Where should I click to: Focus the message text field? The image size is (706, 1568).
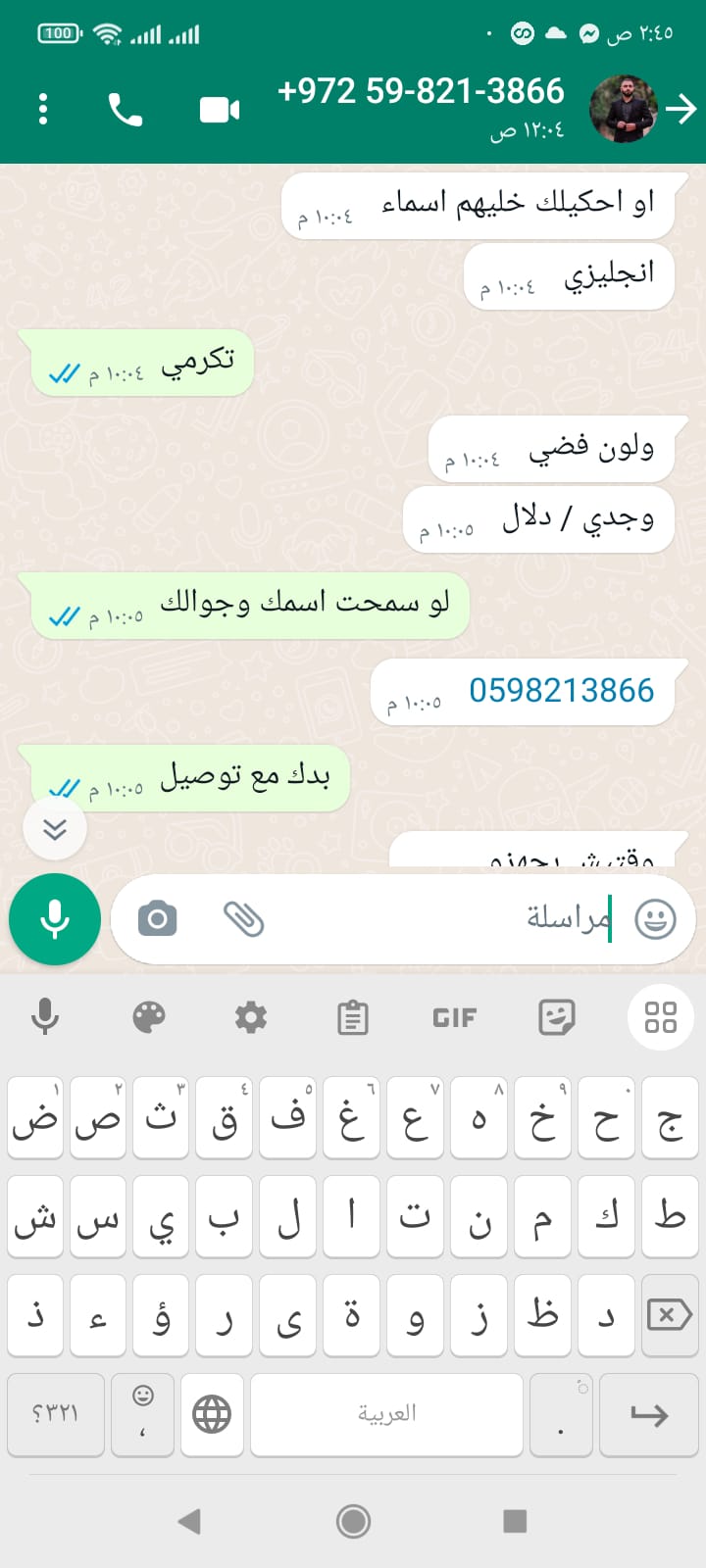(x=441, y=919)
